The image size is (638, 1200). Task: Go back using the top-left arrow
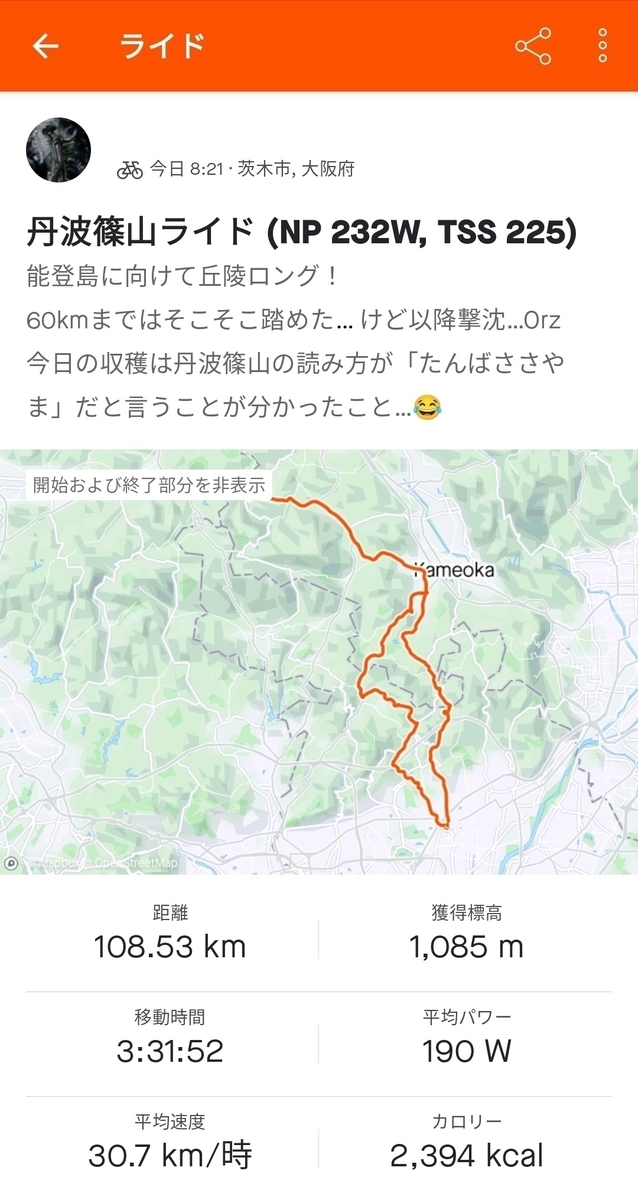pos(45,46)
